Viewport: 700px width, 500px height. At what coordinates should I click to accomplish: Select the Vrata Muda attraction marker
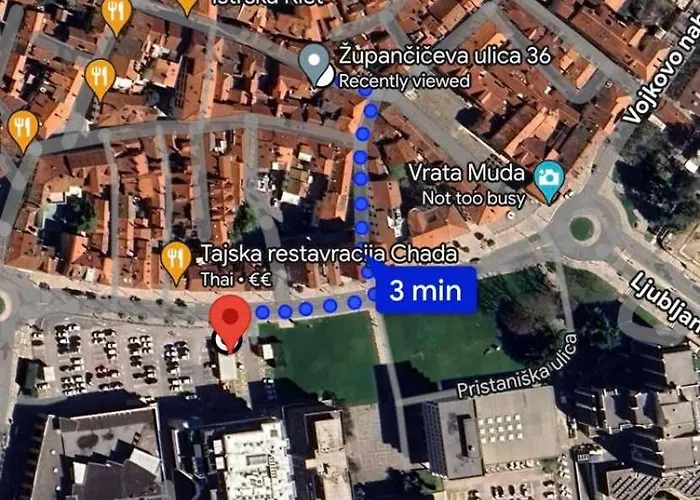coord(548,180)
